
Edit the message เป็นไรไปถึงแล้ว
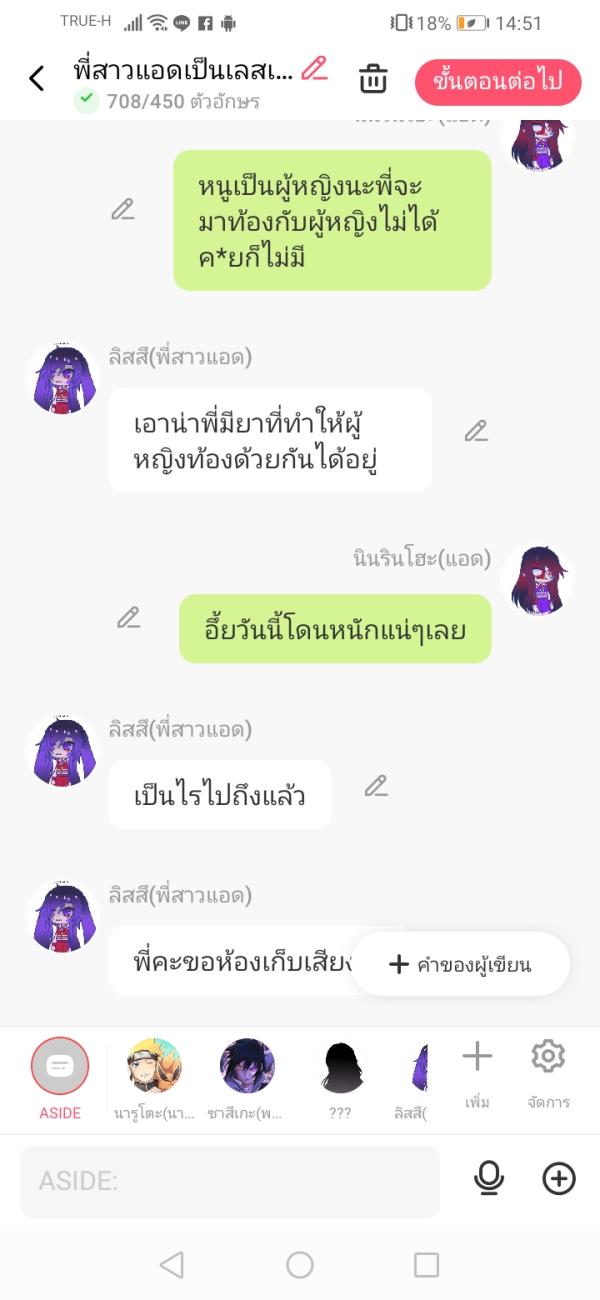pyautogui.click(x=376, y=786)
